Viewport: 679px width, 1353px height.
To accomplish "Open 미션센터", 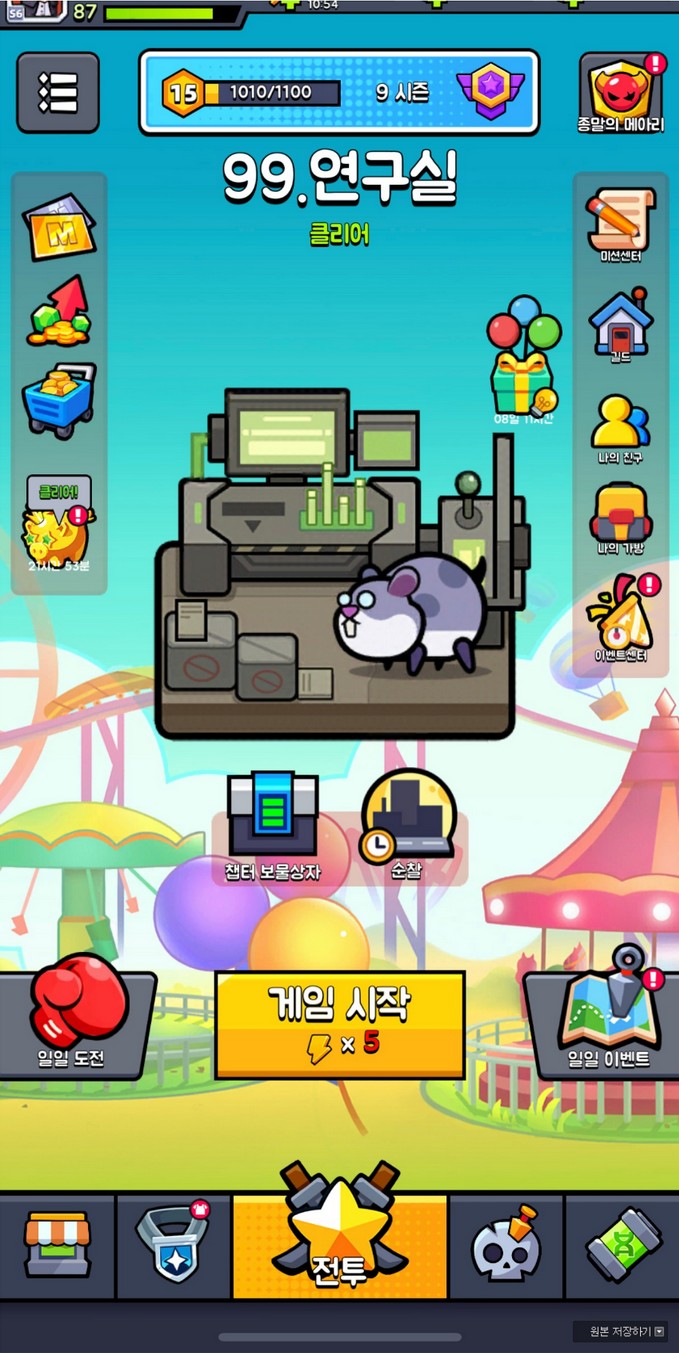I will 620,223.
